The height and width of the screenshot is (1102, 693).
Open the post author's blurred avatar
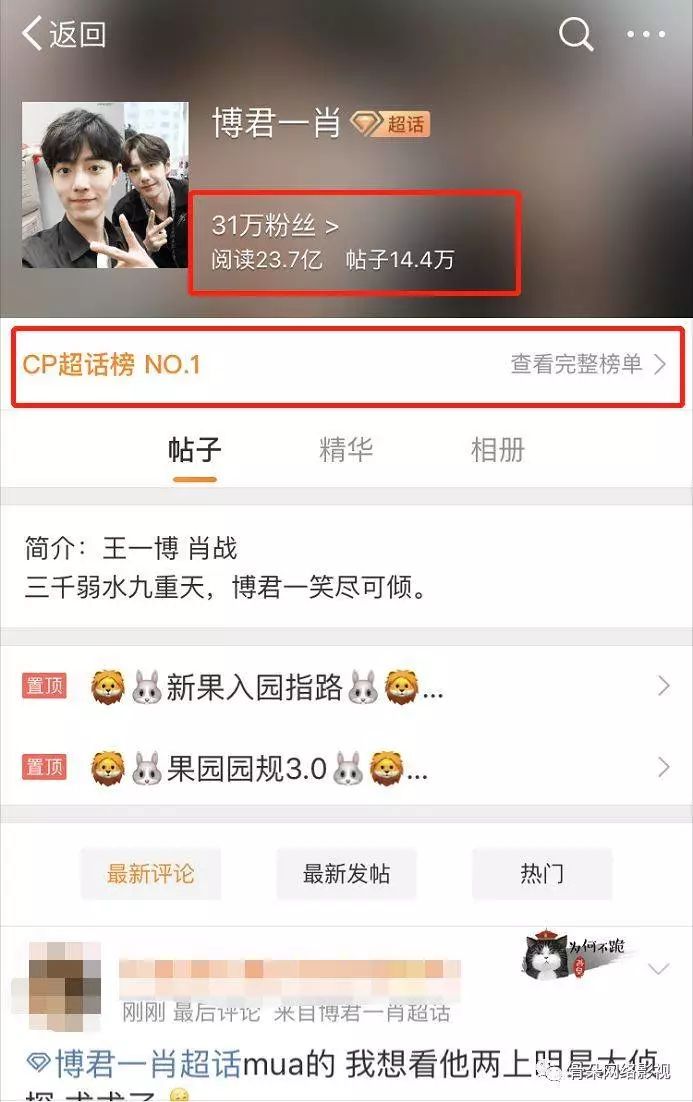[62, 982]
